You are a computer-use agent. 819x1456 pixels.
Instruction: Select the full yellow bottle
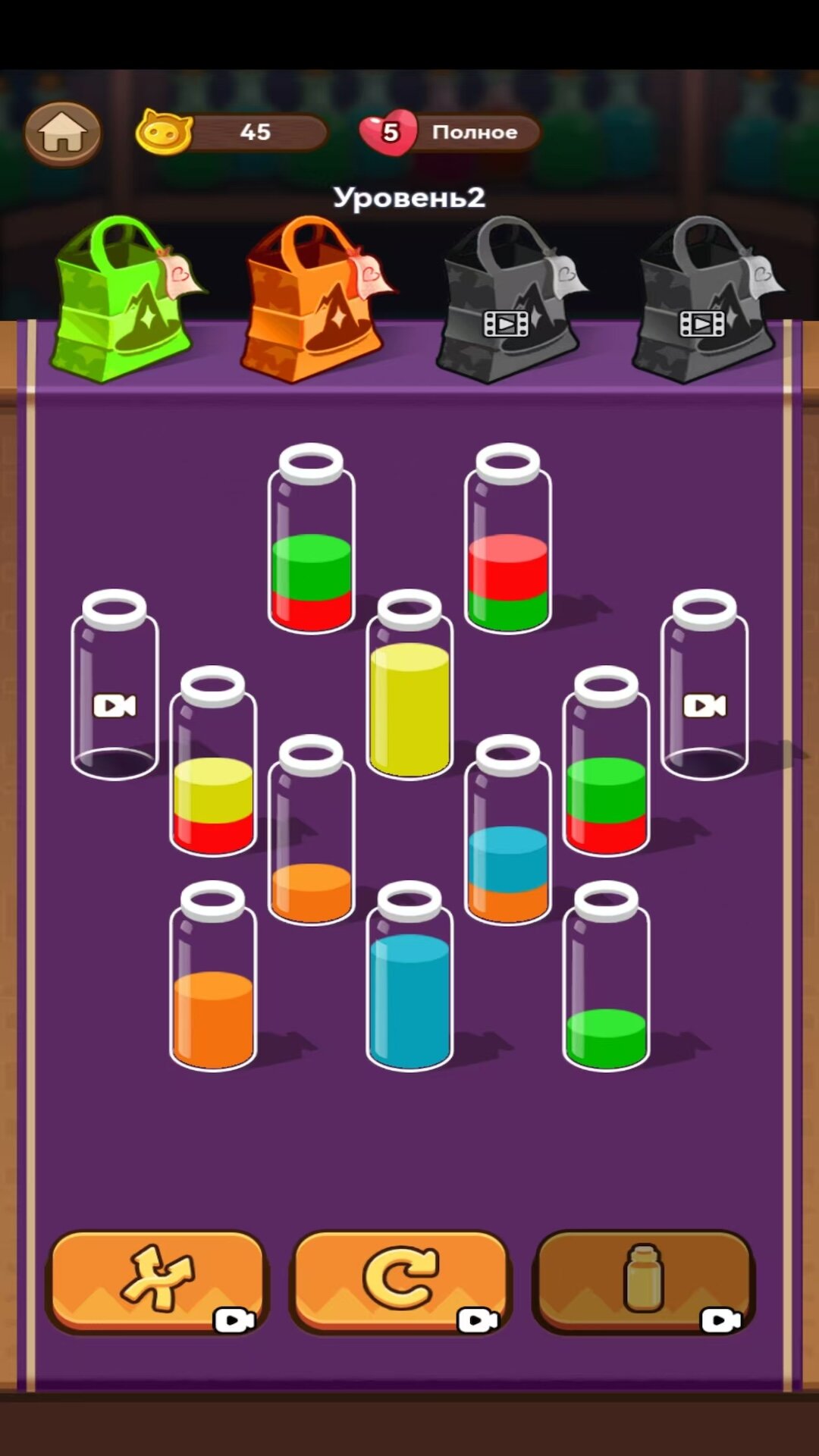click(x=409, y=684)
